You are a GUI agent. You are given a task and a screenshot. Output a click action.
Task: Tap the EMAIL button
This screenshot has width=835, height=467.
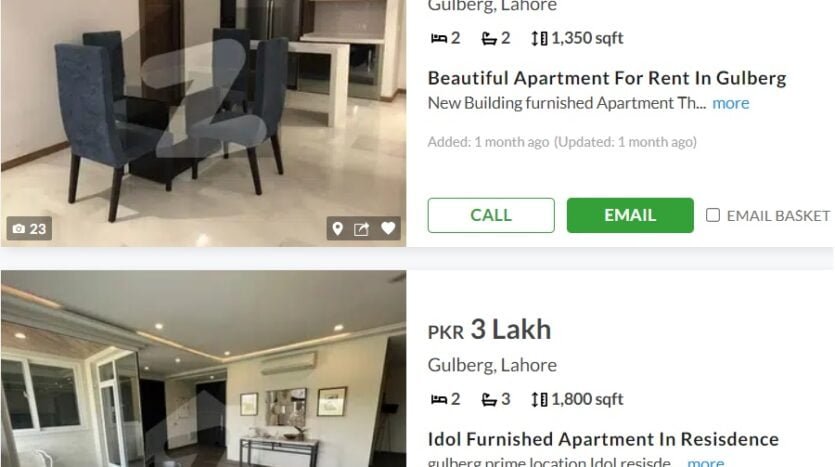tap(630, 215)
